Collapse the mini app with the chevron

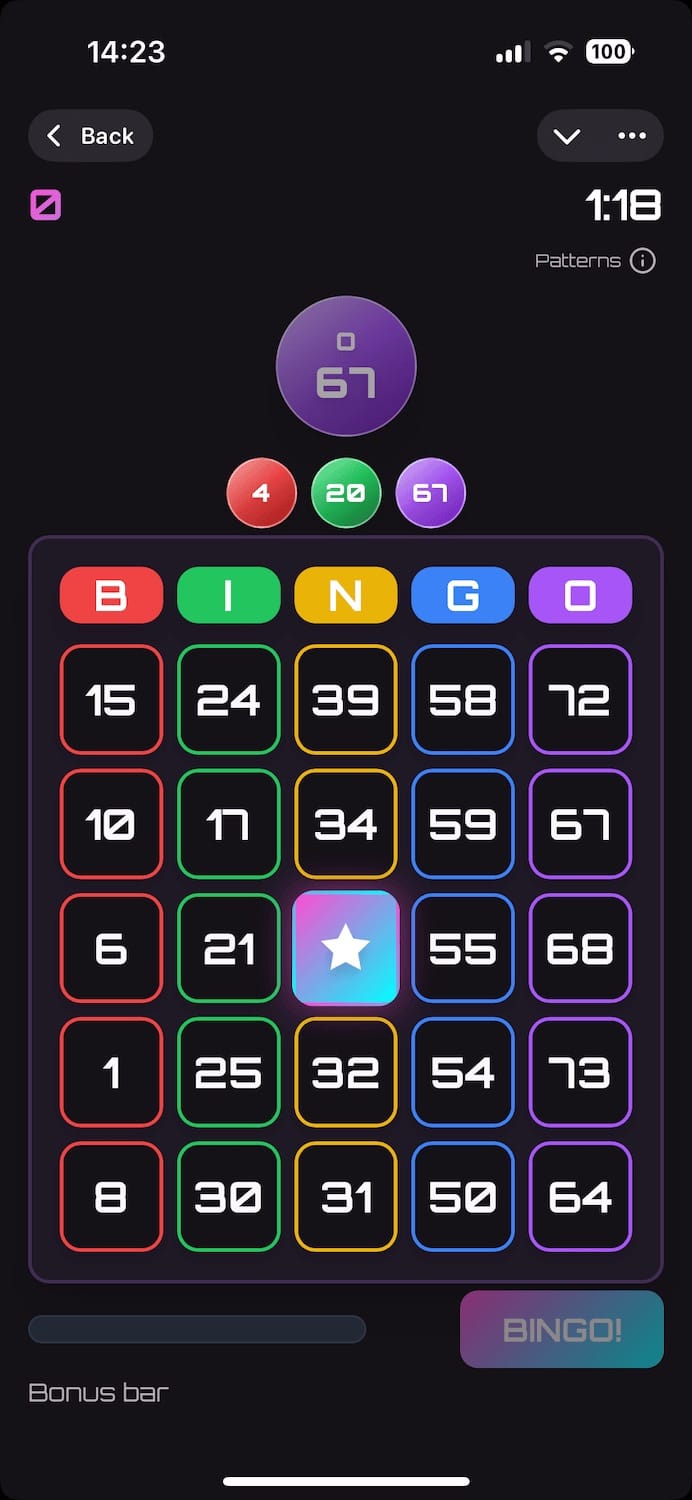[x=567, y=136]
